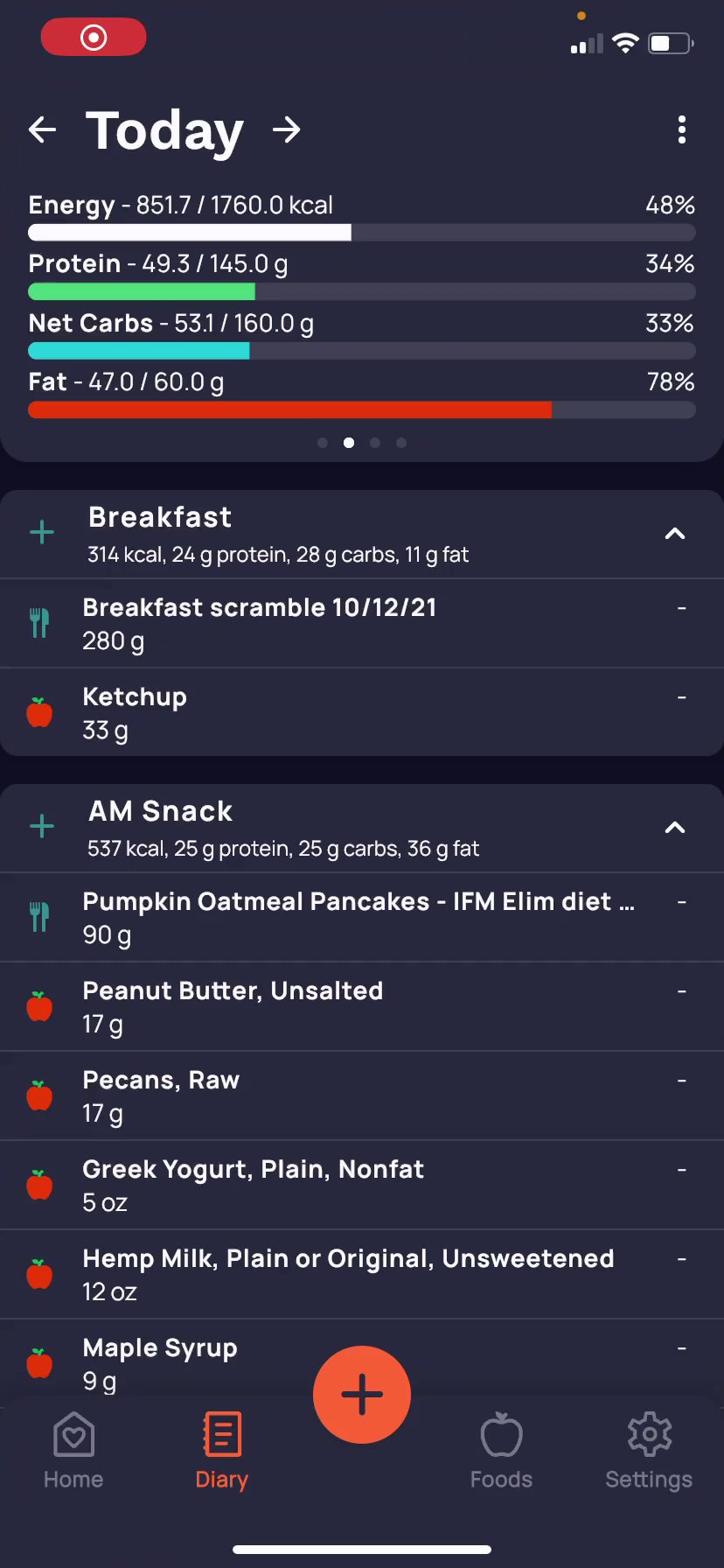Tap the orange plus add button
724x1568 pixels.
coord(362,1394)
